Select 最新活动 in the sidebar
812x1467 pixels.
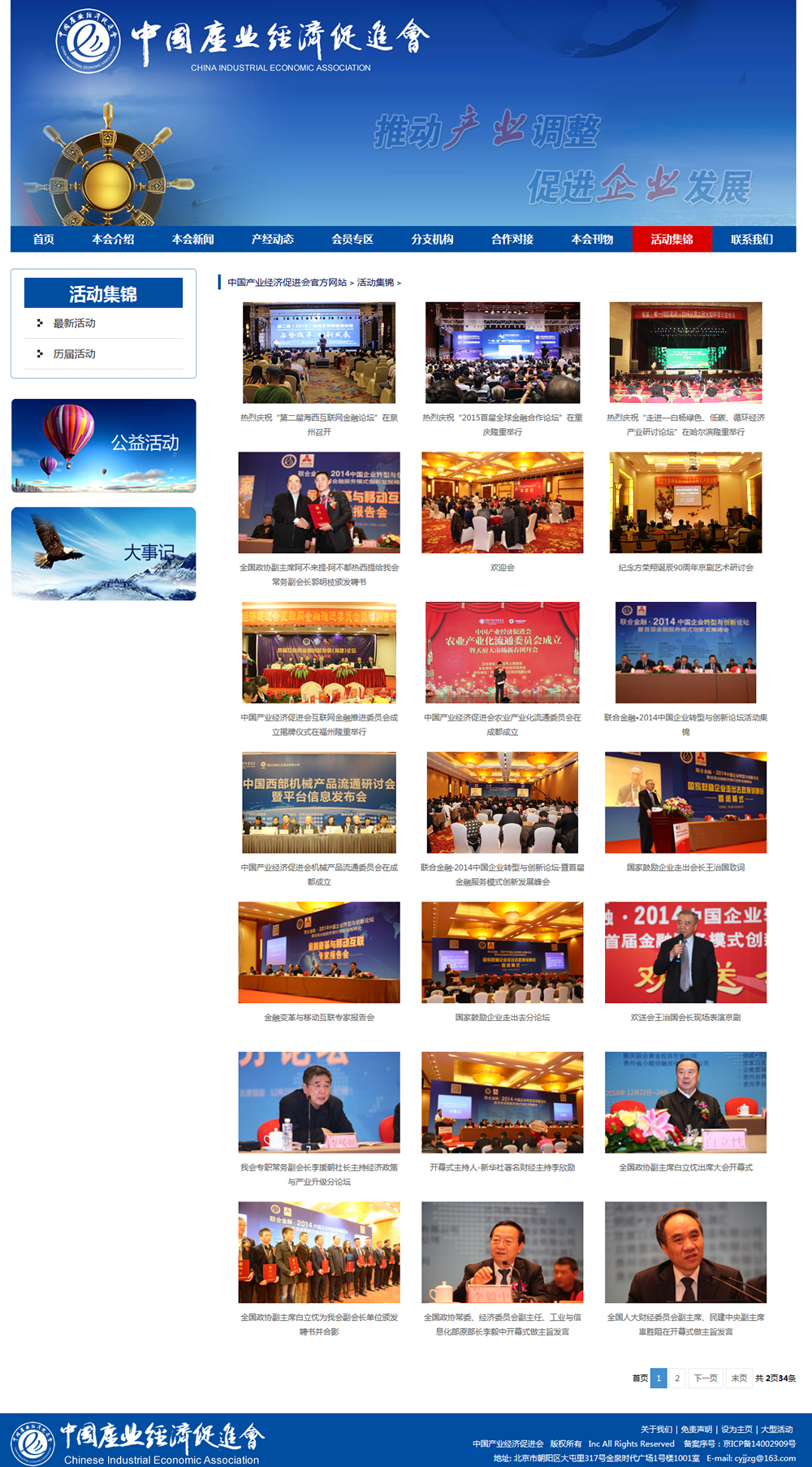click(x=74, y=323)
